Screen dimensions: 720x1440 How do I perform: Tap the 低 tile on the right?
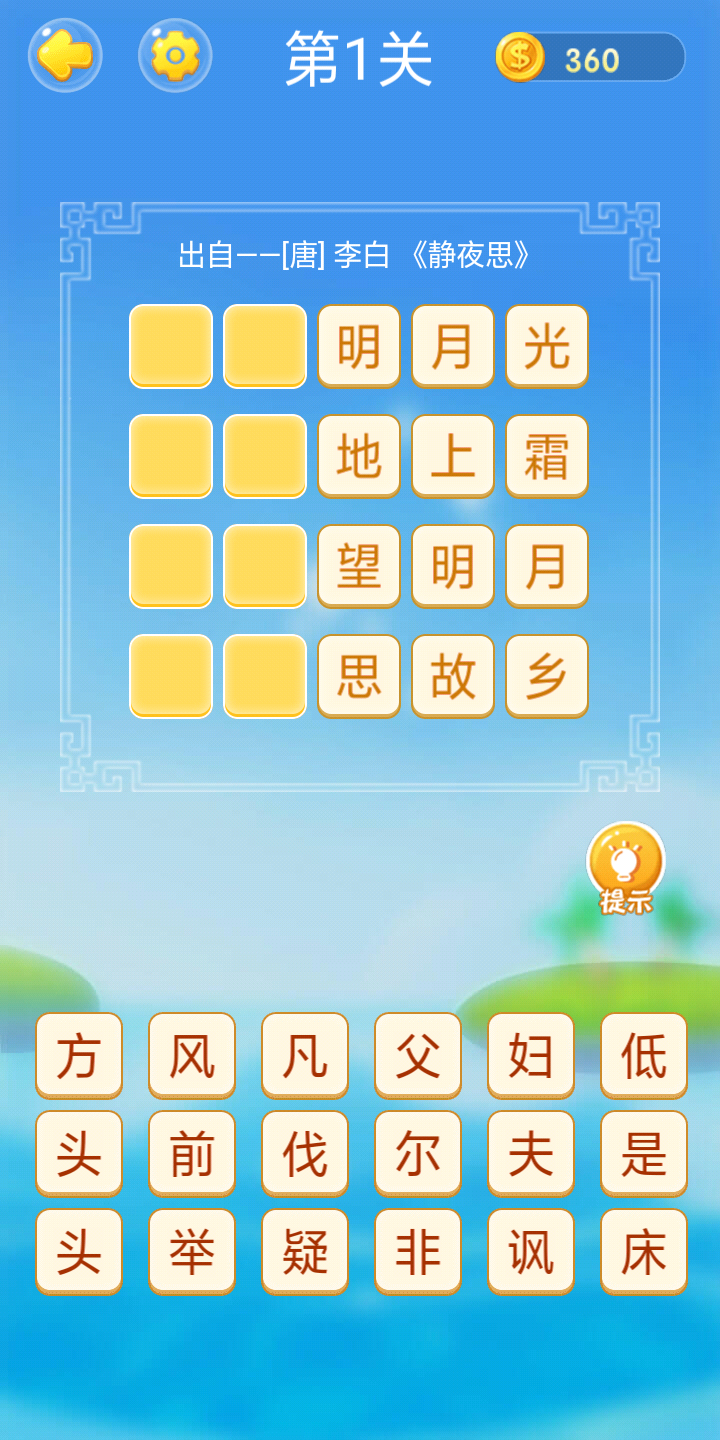pyautogui.click(x=643, y=1055)
